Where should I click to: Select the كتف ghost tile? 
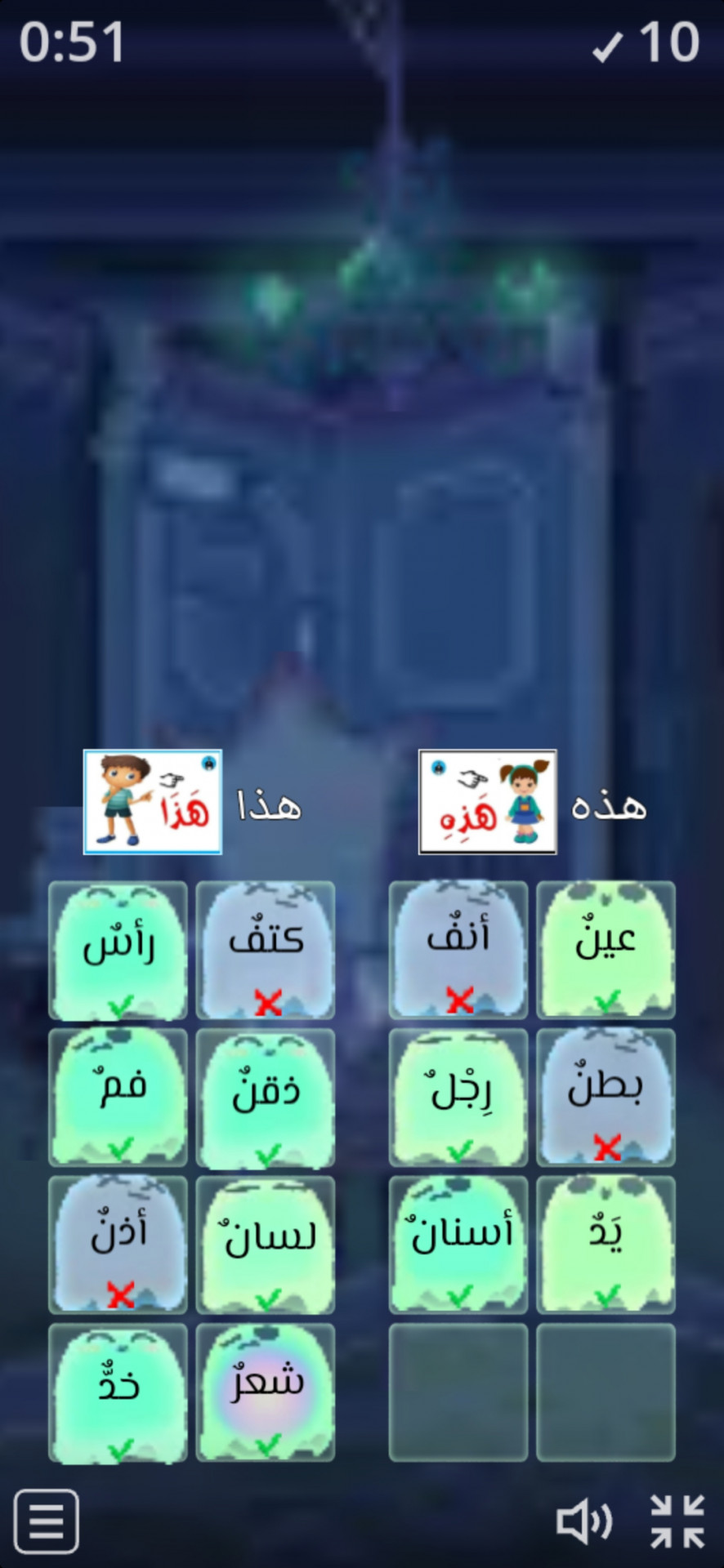(266, 950)
